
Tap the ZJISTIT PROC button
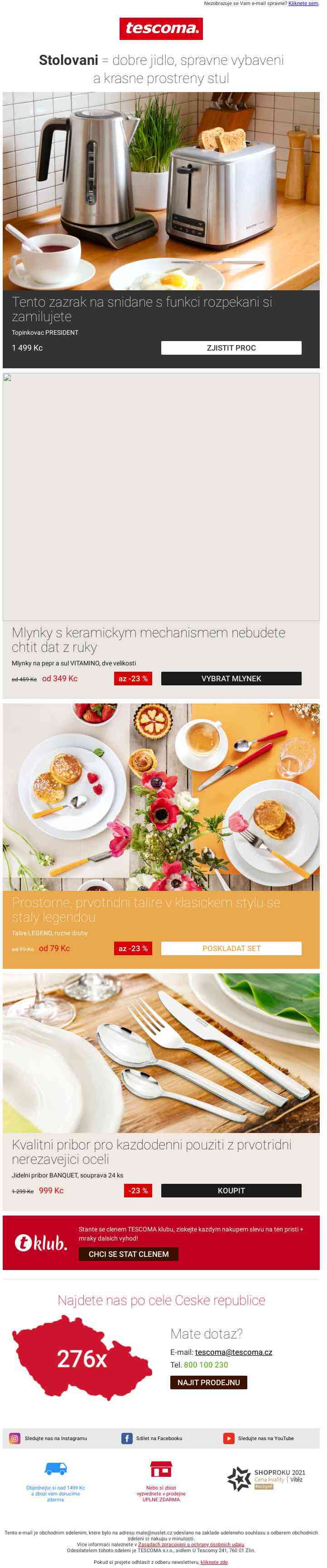231,347
